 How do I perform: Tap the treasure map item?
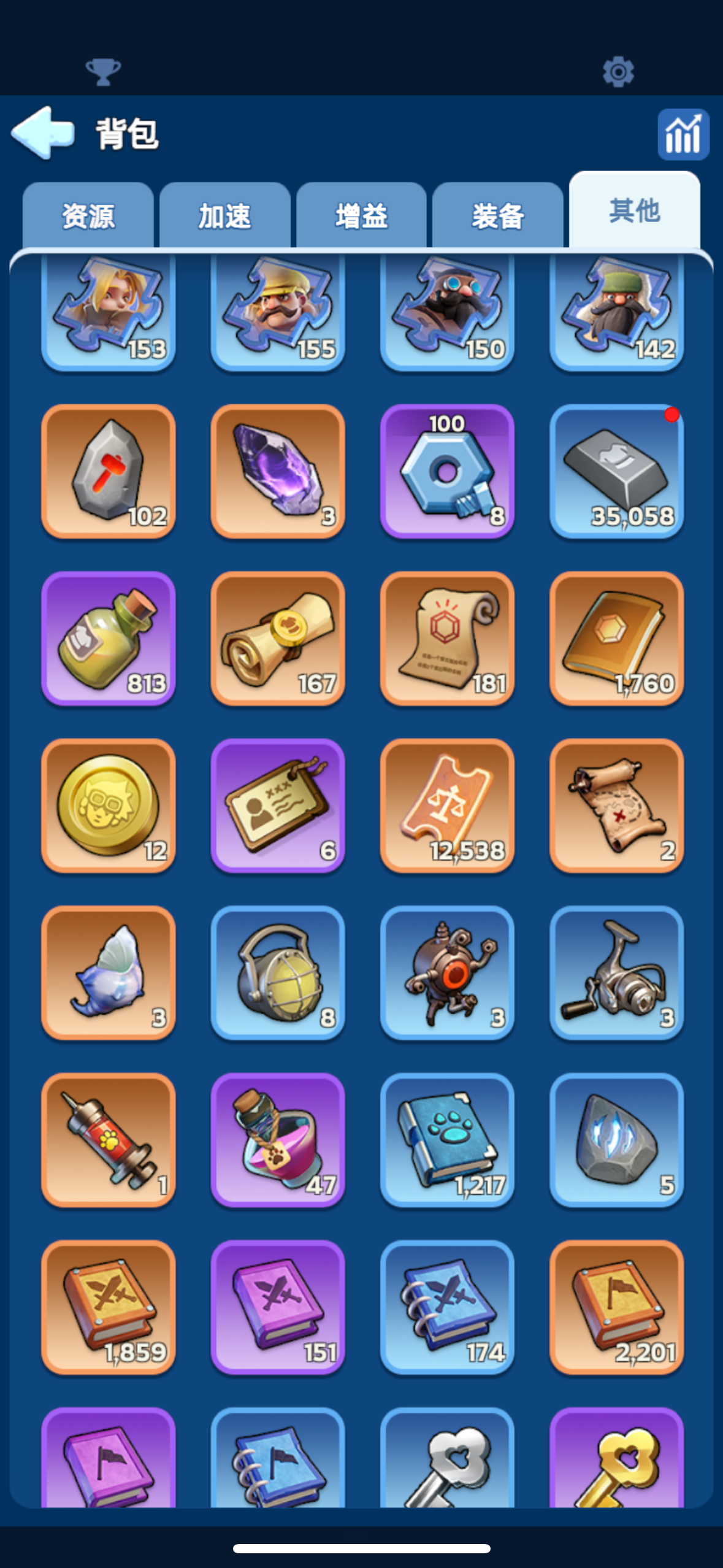(616, 805)
